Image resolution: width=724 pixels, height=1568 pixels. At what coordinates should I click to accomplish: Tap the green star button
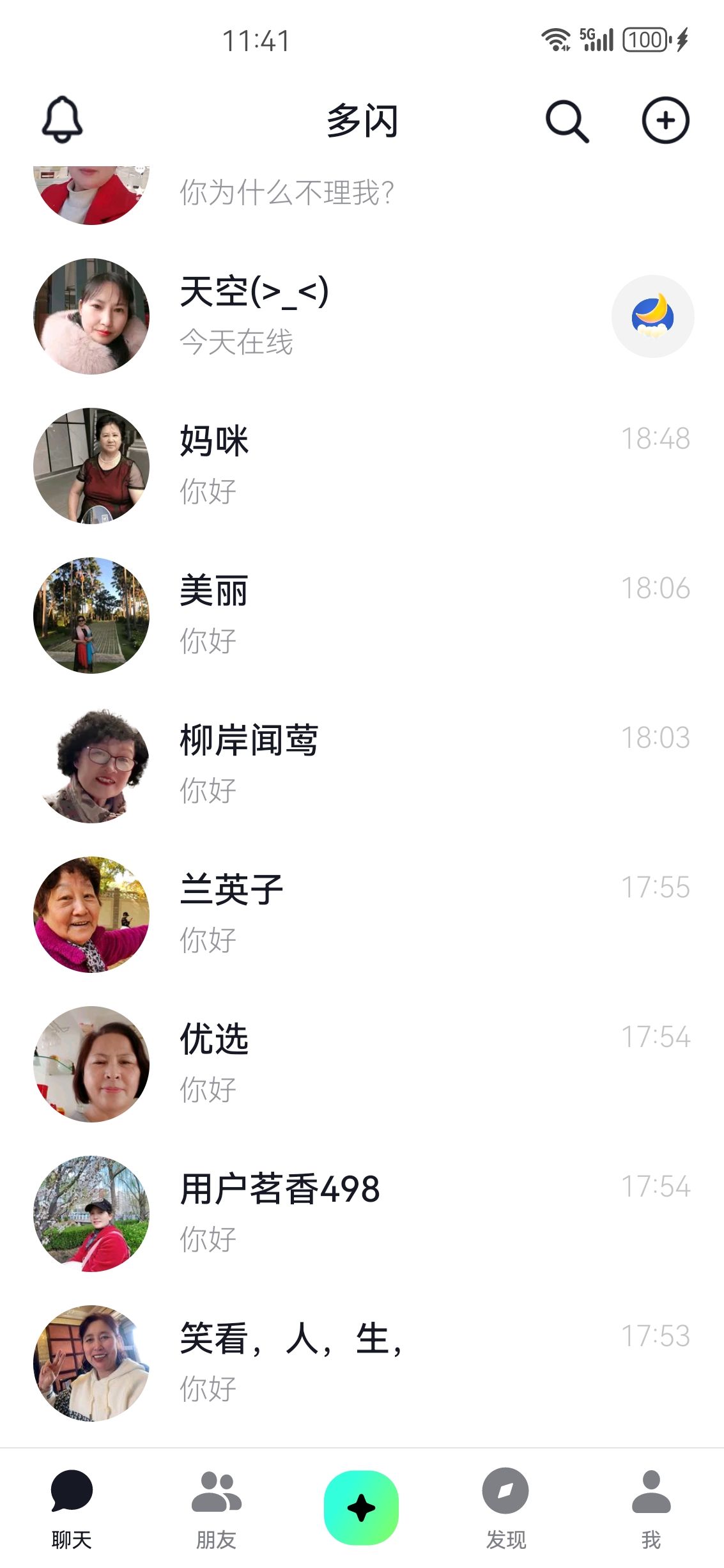click(x=361, y=1507)
